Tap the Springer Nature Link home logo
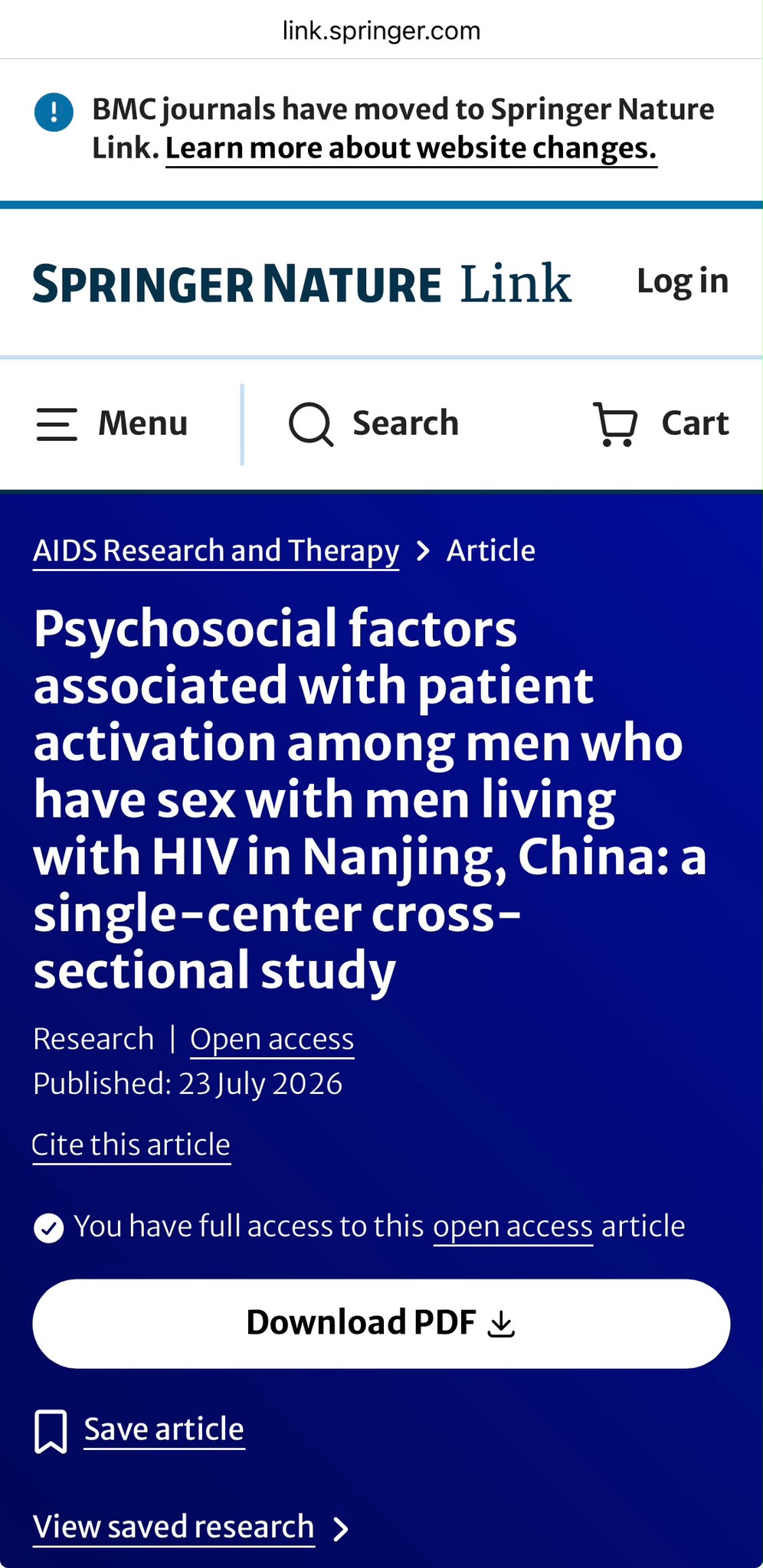The image size is (763, 1568). click(302, 283)
